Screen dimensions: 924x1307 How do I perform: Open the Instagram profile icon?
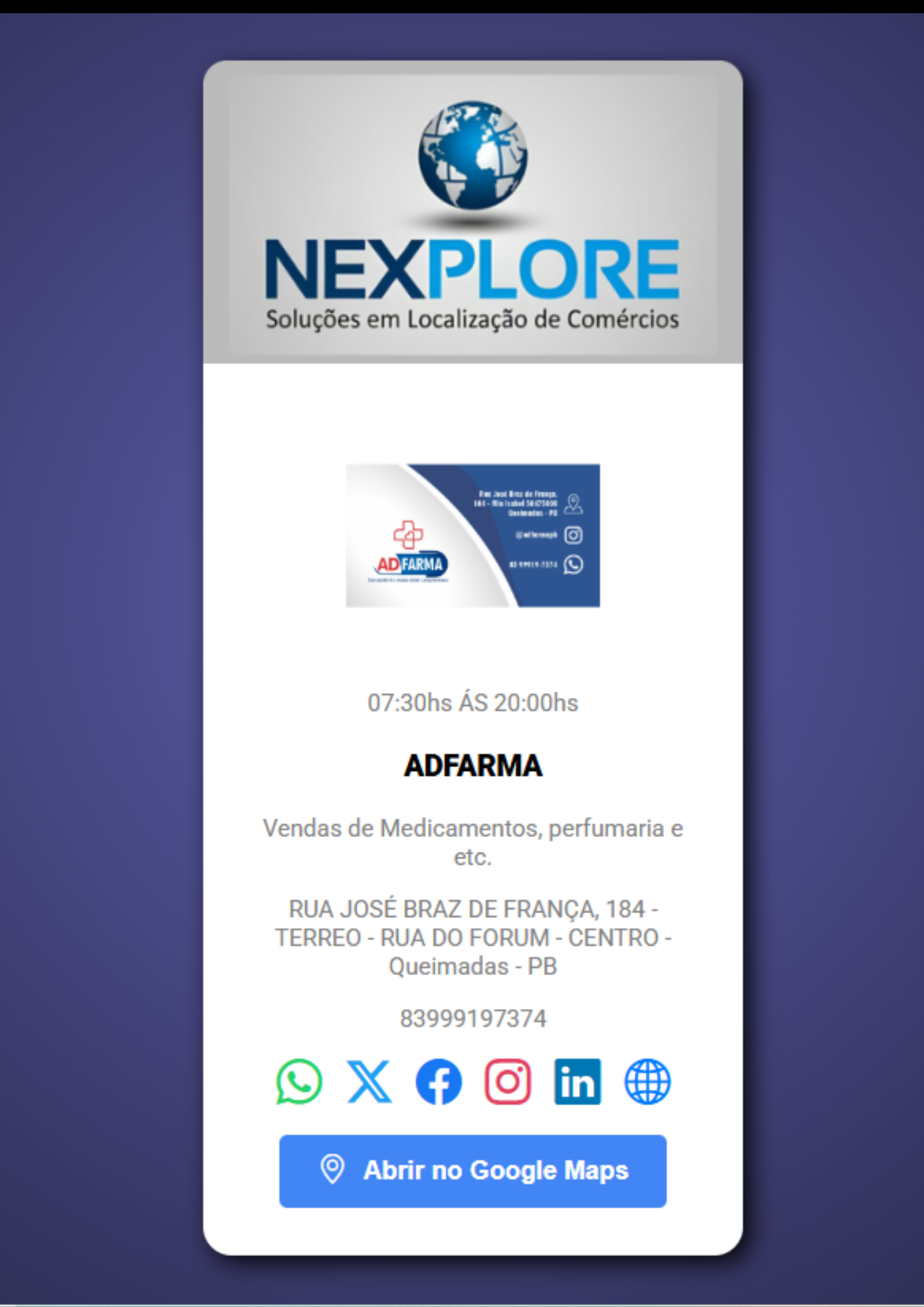click(x=508, y=1082)
